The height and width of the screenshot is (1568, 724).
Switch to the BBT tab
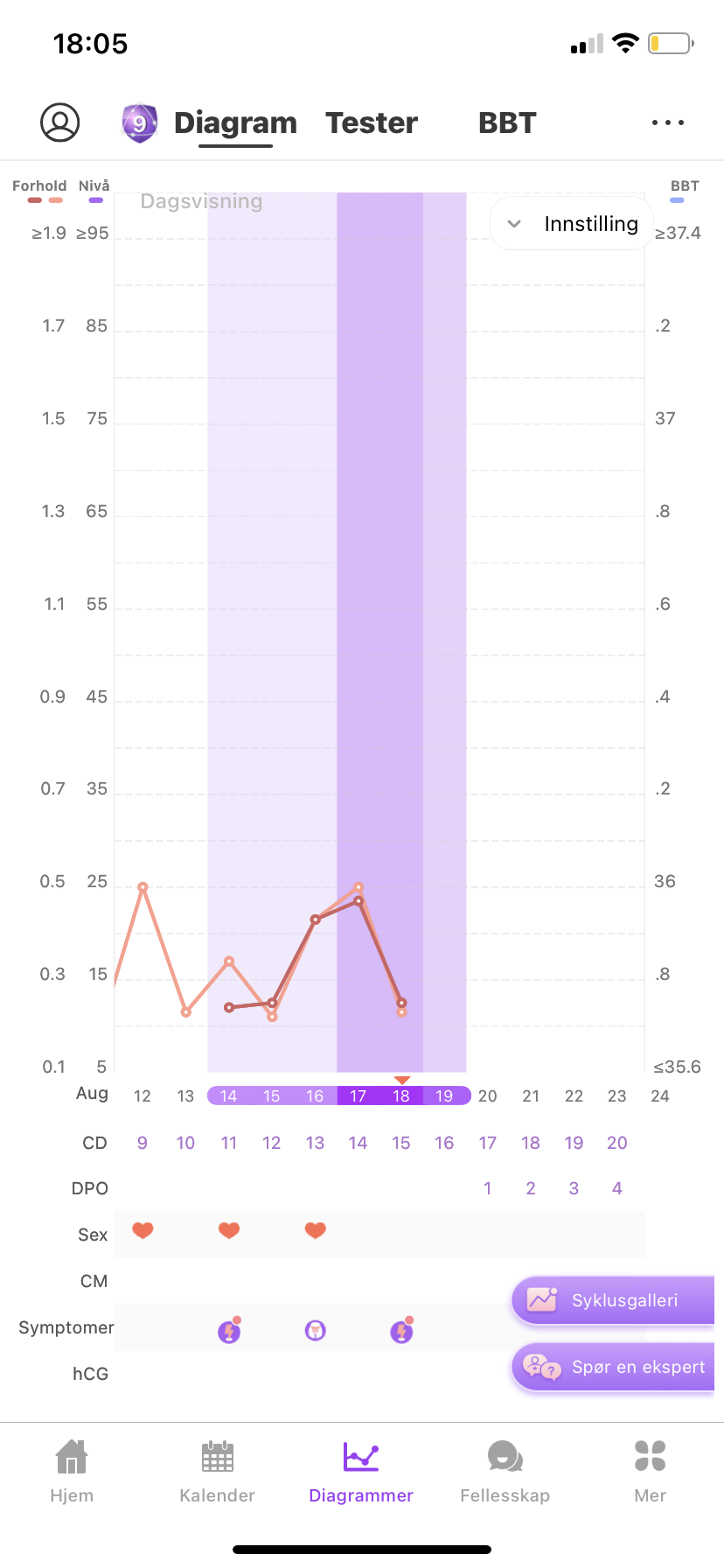pos(507,123)
